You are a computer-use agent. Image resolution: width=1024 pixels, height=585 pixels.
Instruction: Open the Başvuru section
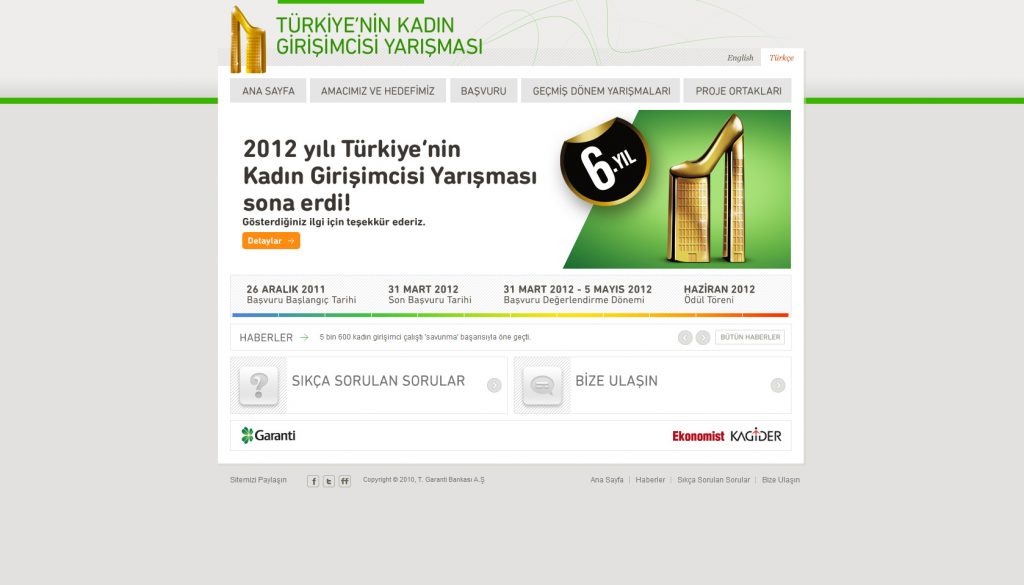pos(483,91)
